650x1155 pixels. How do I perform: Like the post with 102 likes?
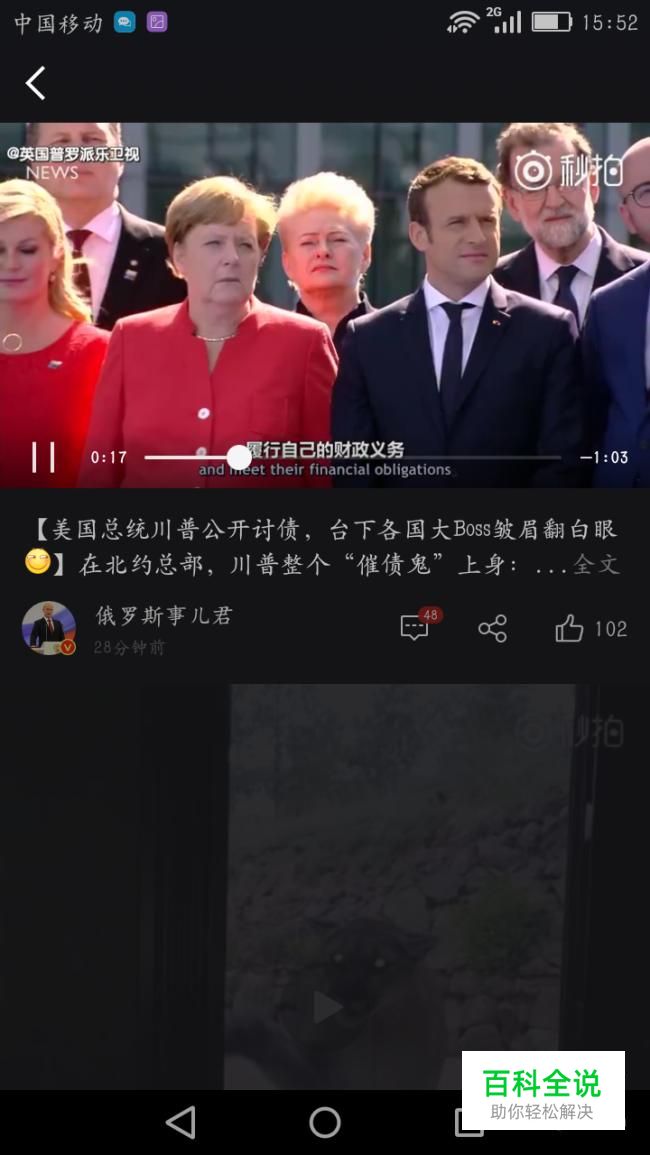click(570, 628)
